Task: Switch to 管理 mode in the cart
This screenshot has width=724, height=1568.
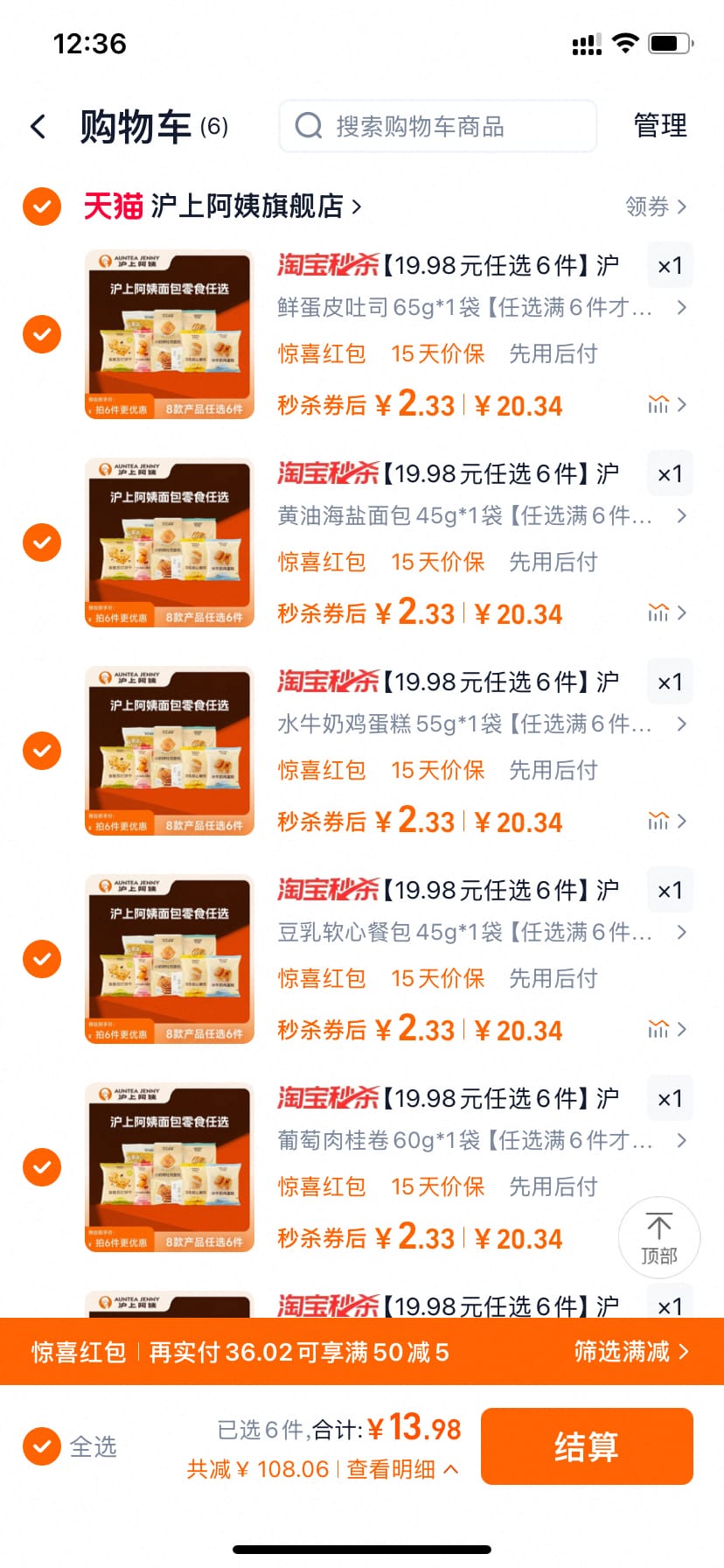Action: [x=661, y=126]
